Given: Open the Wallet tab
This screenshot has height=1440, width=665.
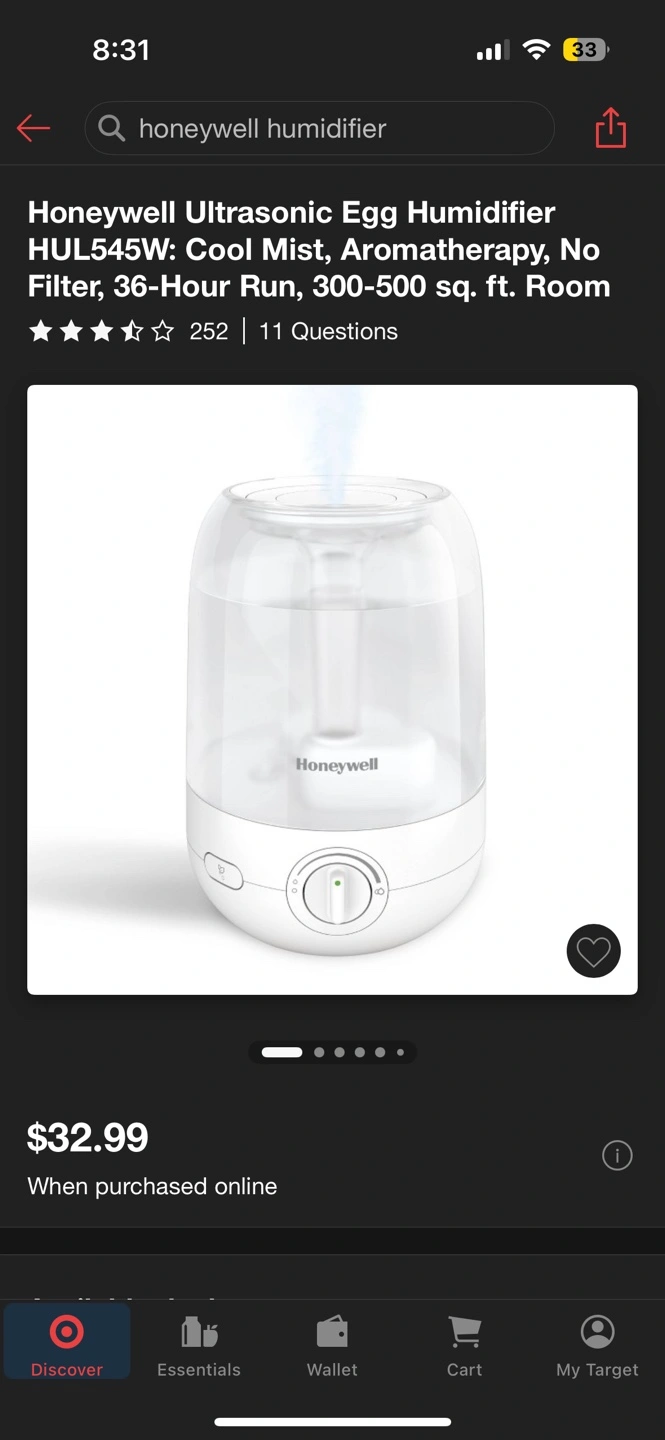Looking at the screenshot, I should [332, 1344].
